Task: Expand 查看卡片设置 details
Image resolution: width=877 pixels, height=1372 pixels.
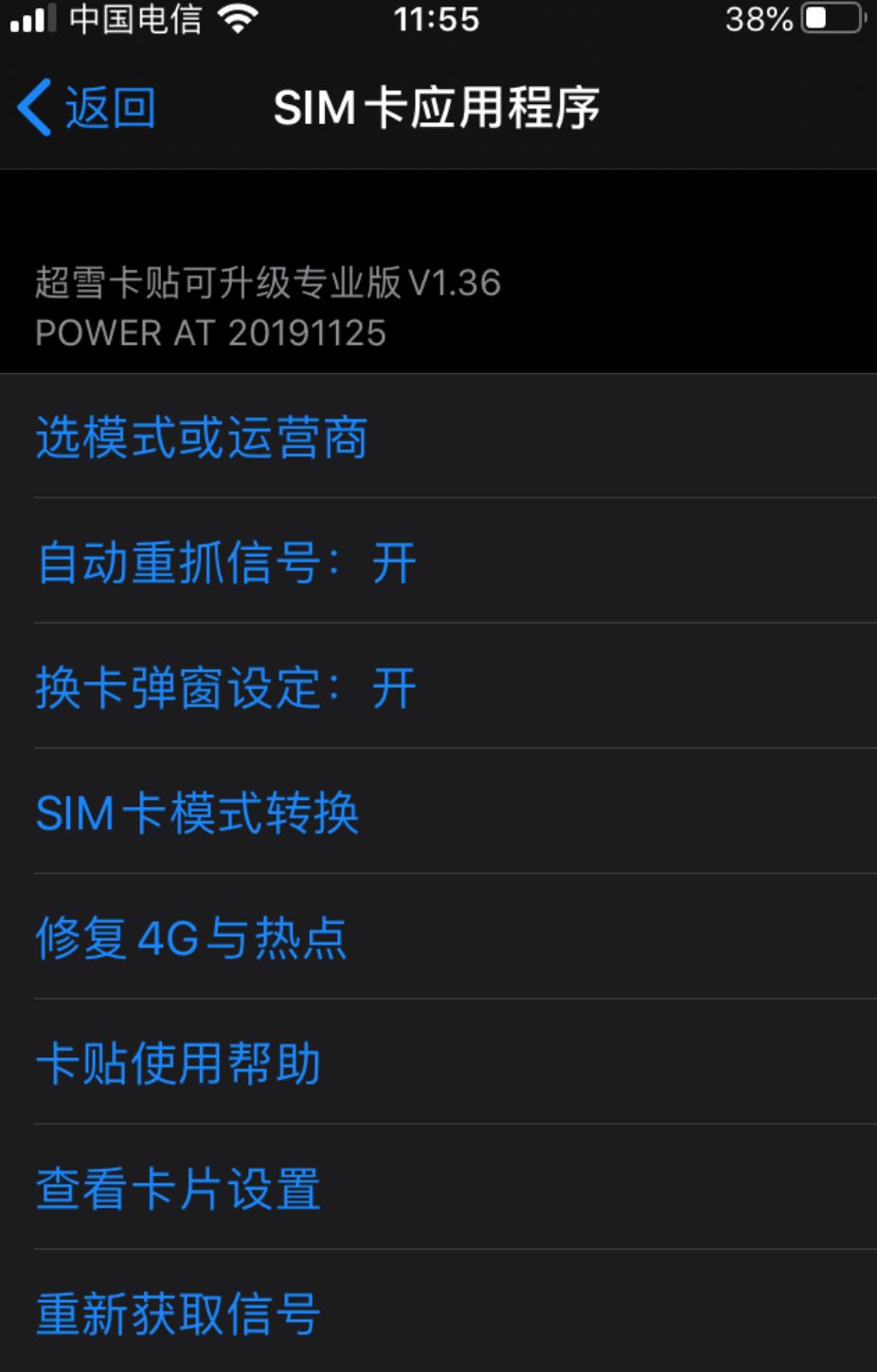Action: [x=177, y=1188]
